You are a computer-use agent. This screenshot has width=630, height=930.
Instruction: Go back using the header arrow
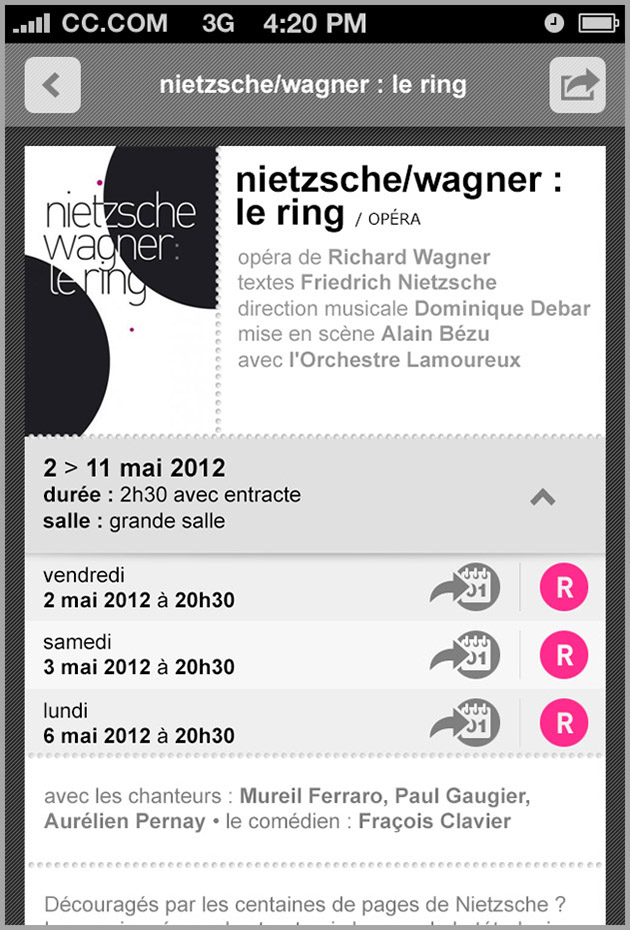pyautogui.click(x=52, y=85)
